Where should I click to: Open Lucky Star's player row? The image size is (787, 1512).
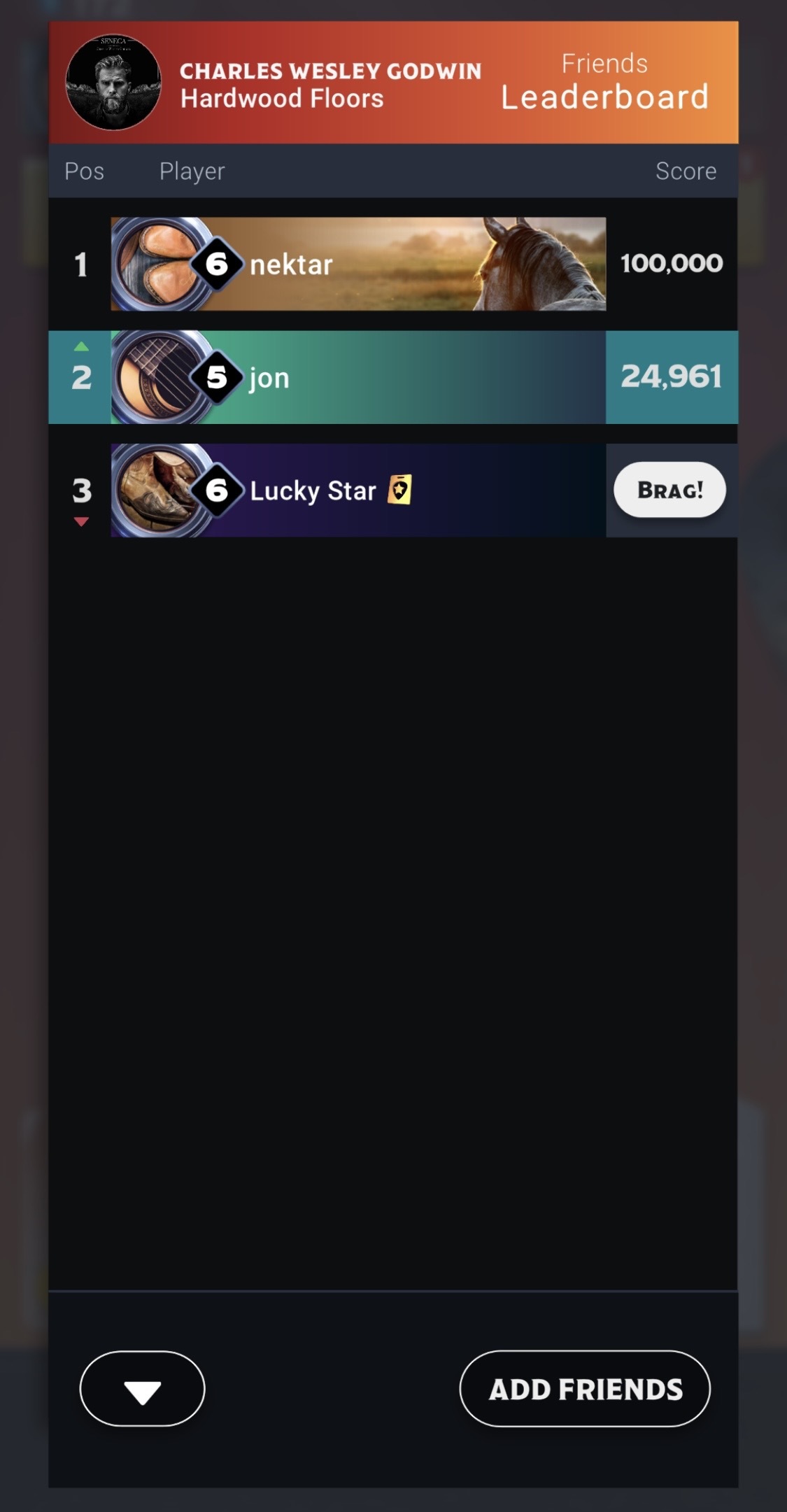[x=393, y=490]
